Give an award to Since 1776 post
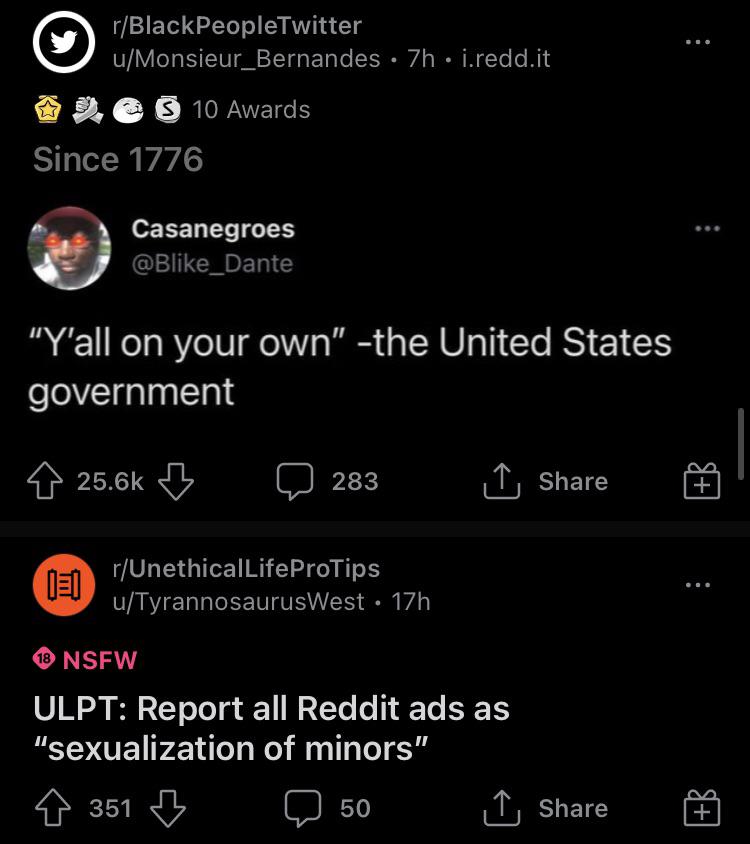The image size is (750, 844). 701,482
